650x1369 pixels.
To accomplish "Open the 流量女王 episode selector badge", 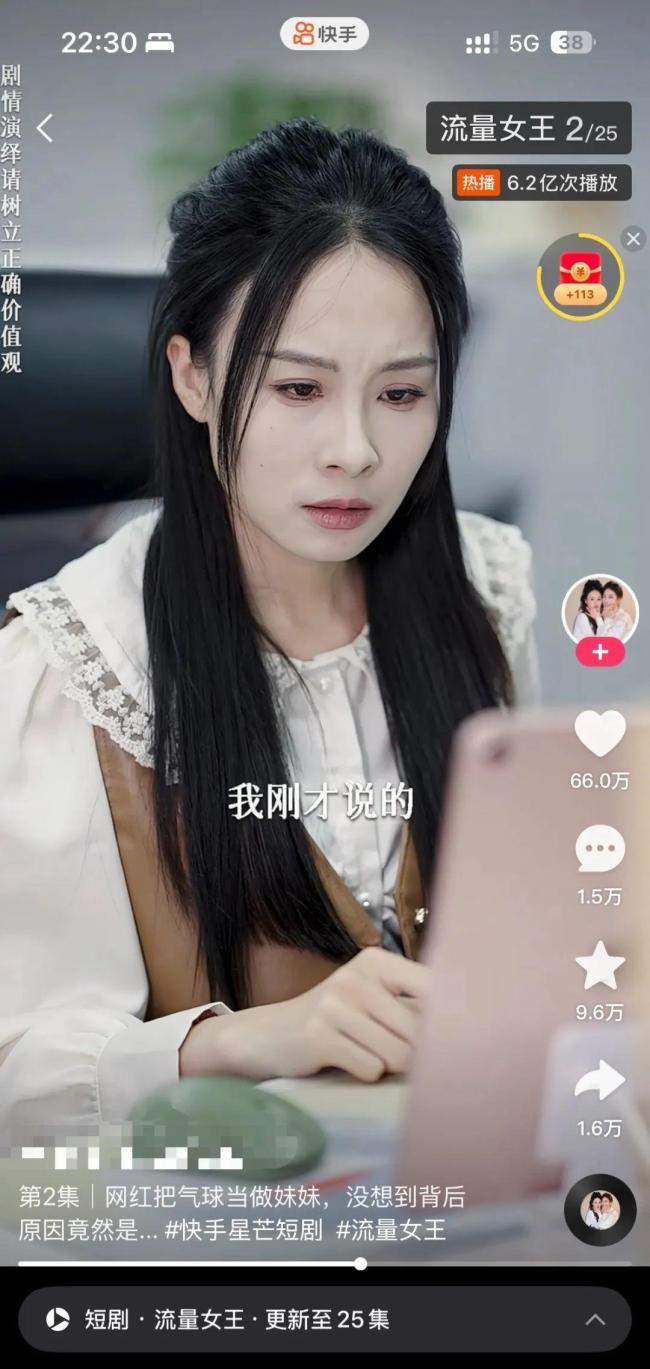I will [528, 129].
